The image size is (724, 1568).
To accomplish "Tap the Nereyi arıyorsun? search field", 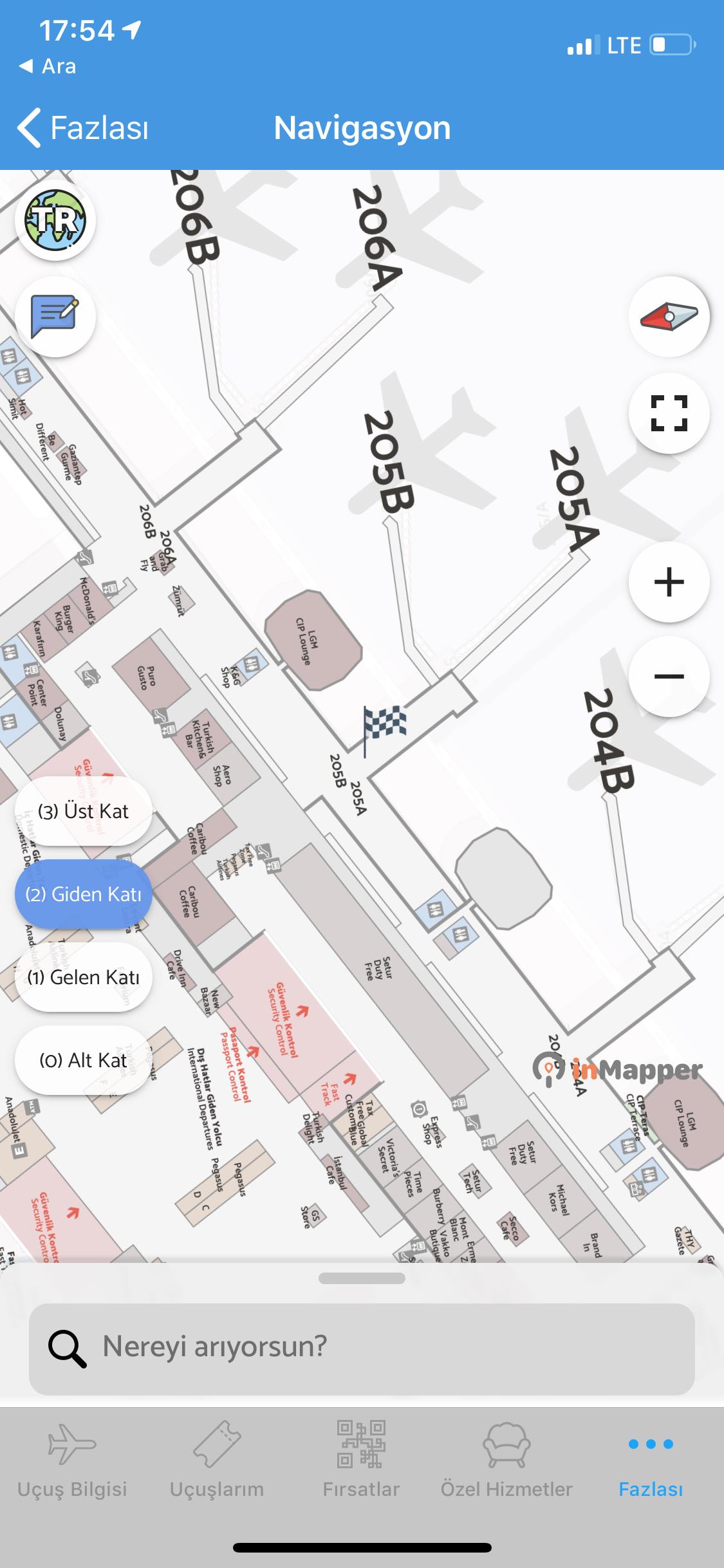I will click(362, 1346).
